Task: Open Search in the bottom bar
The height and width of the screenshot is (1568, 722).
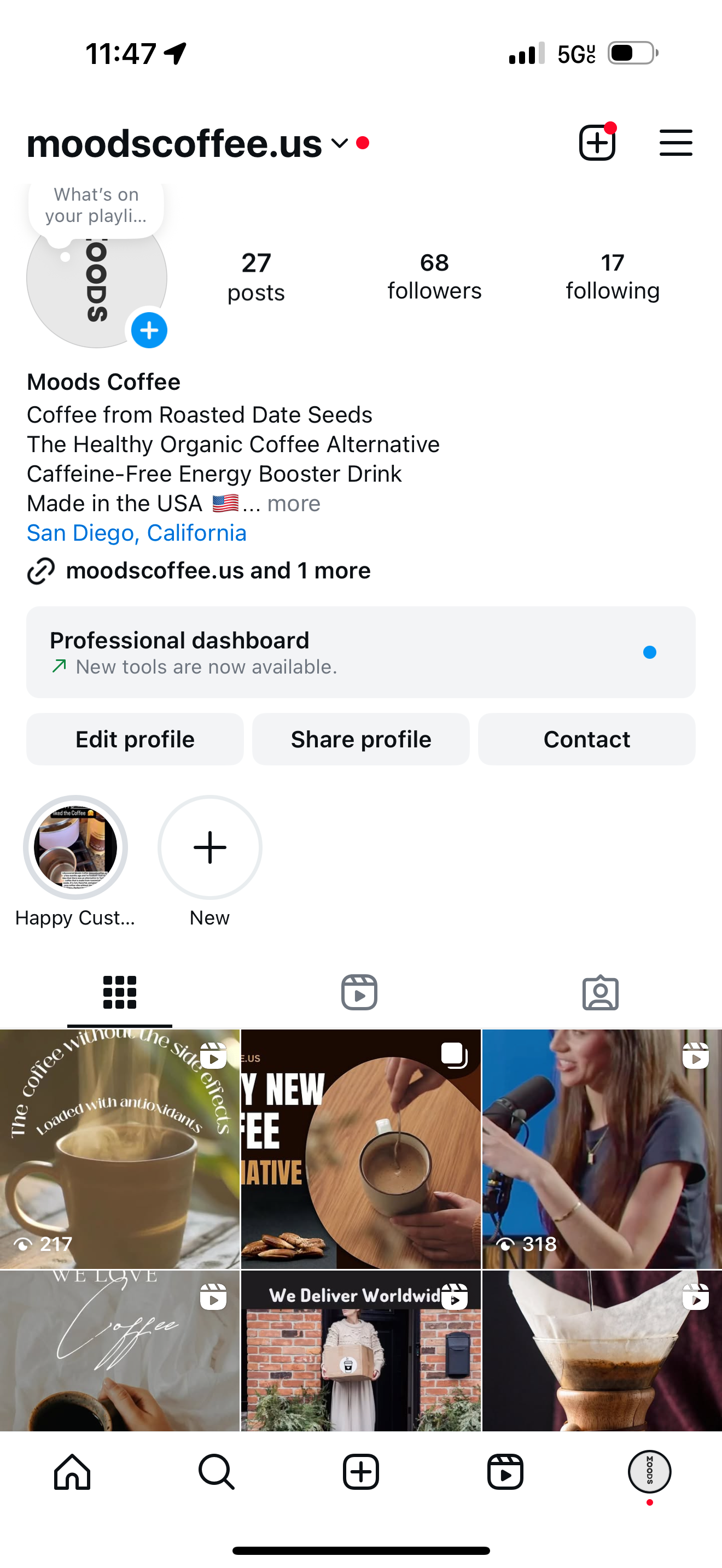Action: pyautogui.click(x=216, y=1472)
